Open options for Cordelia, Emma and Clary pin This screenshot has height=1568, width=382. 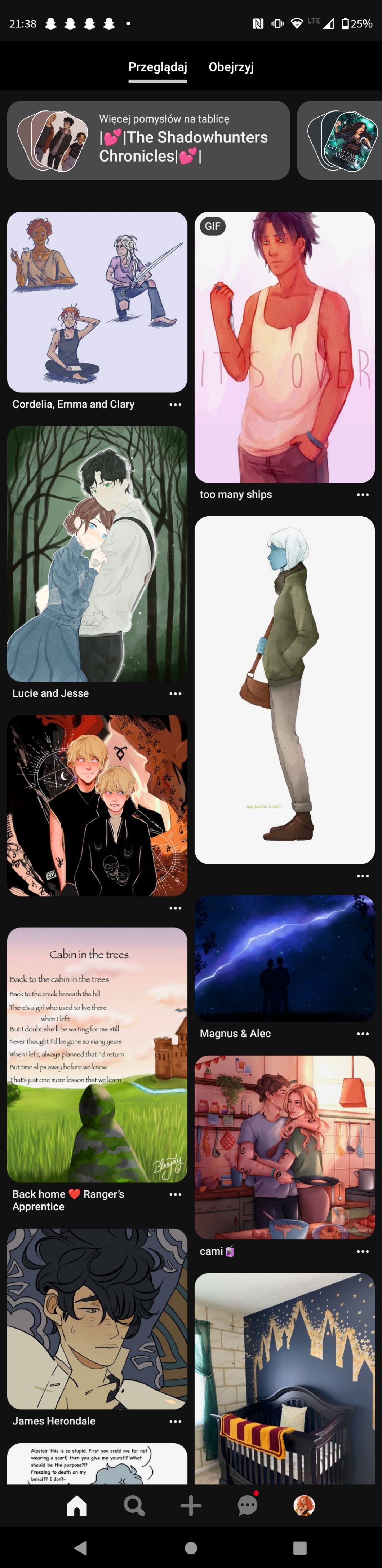pos(175,405)
